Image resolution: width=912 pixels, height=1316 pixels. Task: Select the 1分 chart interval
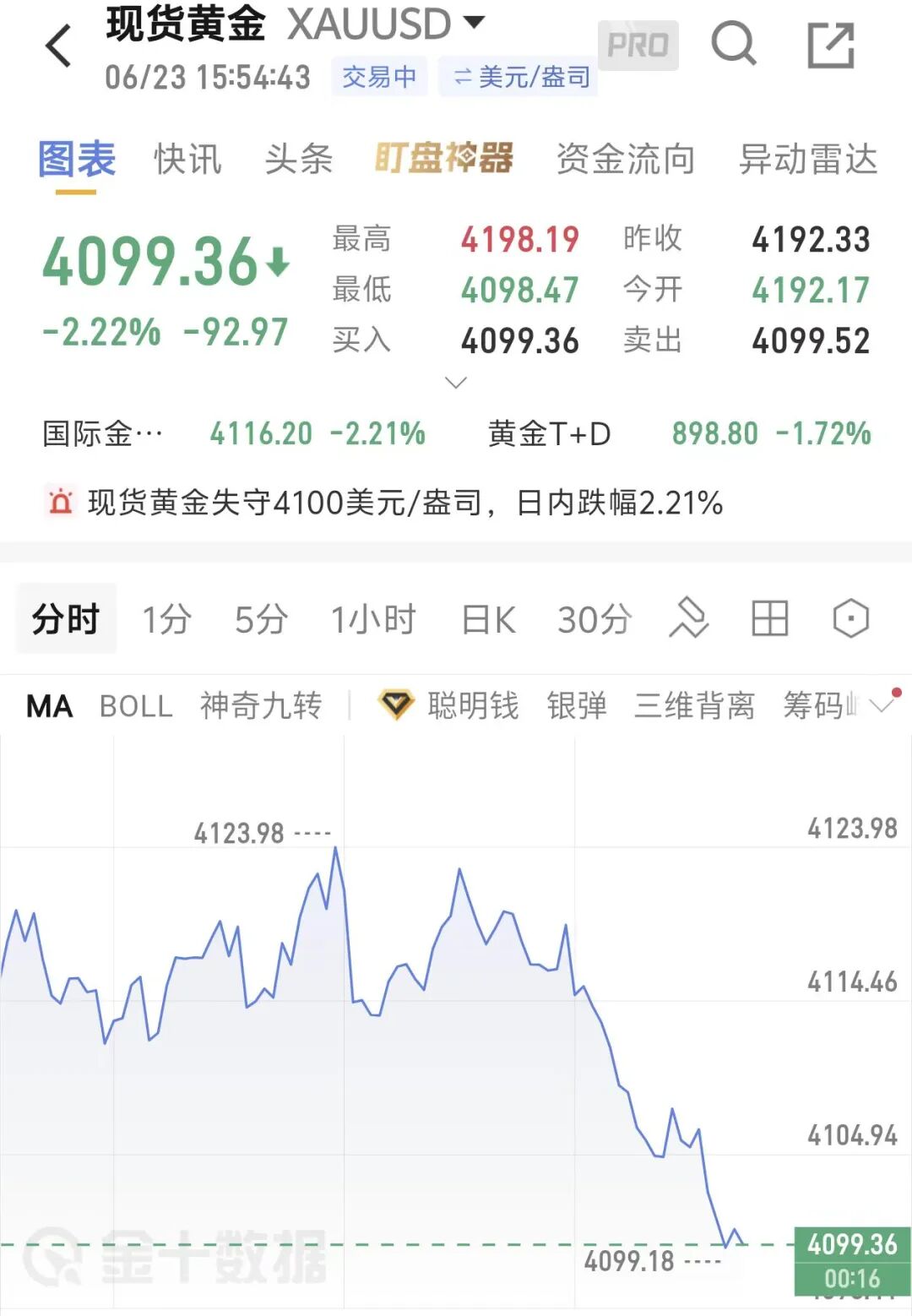(x=166, y=619)
